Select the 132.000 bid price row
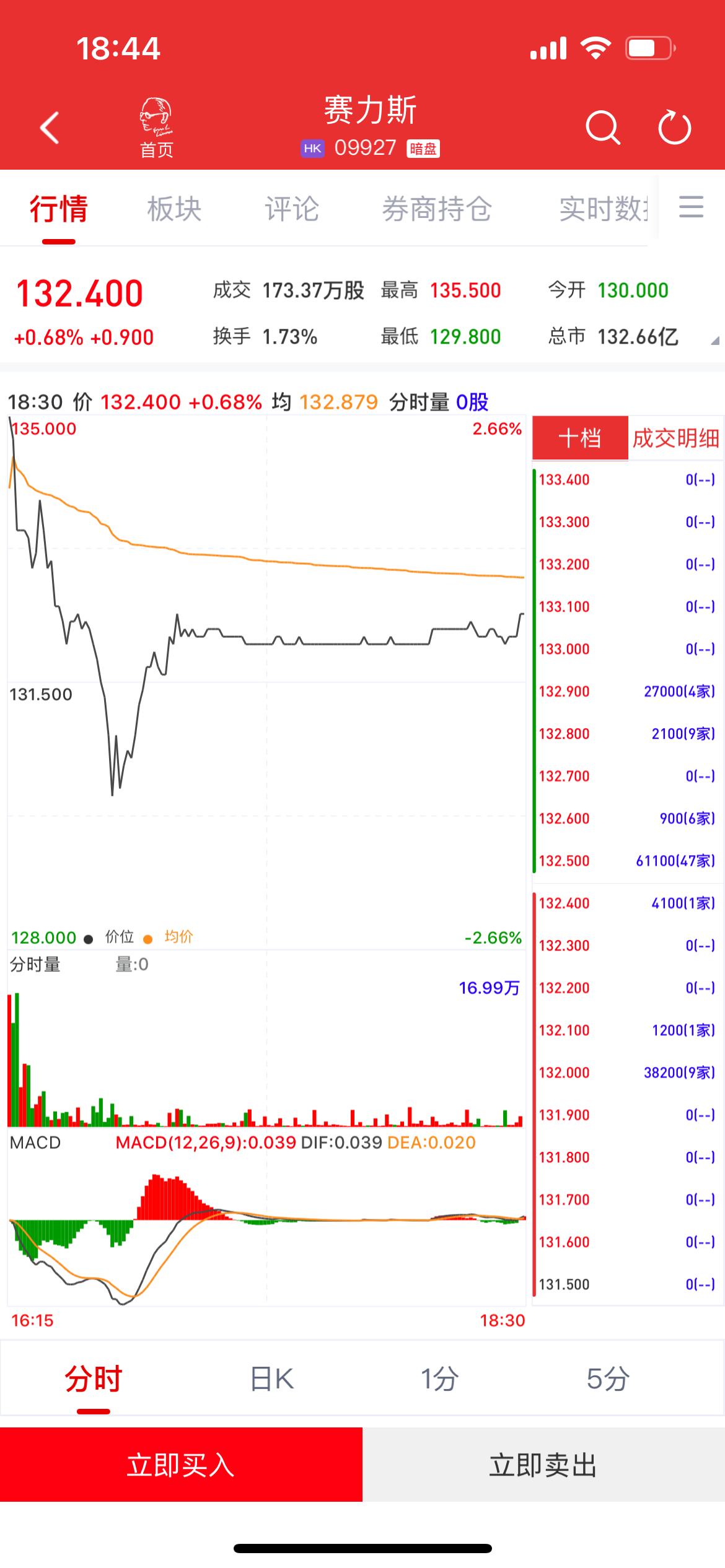The width and height of the screenshot is (725, 1568). 626,1073
